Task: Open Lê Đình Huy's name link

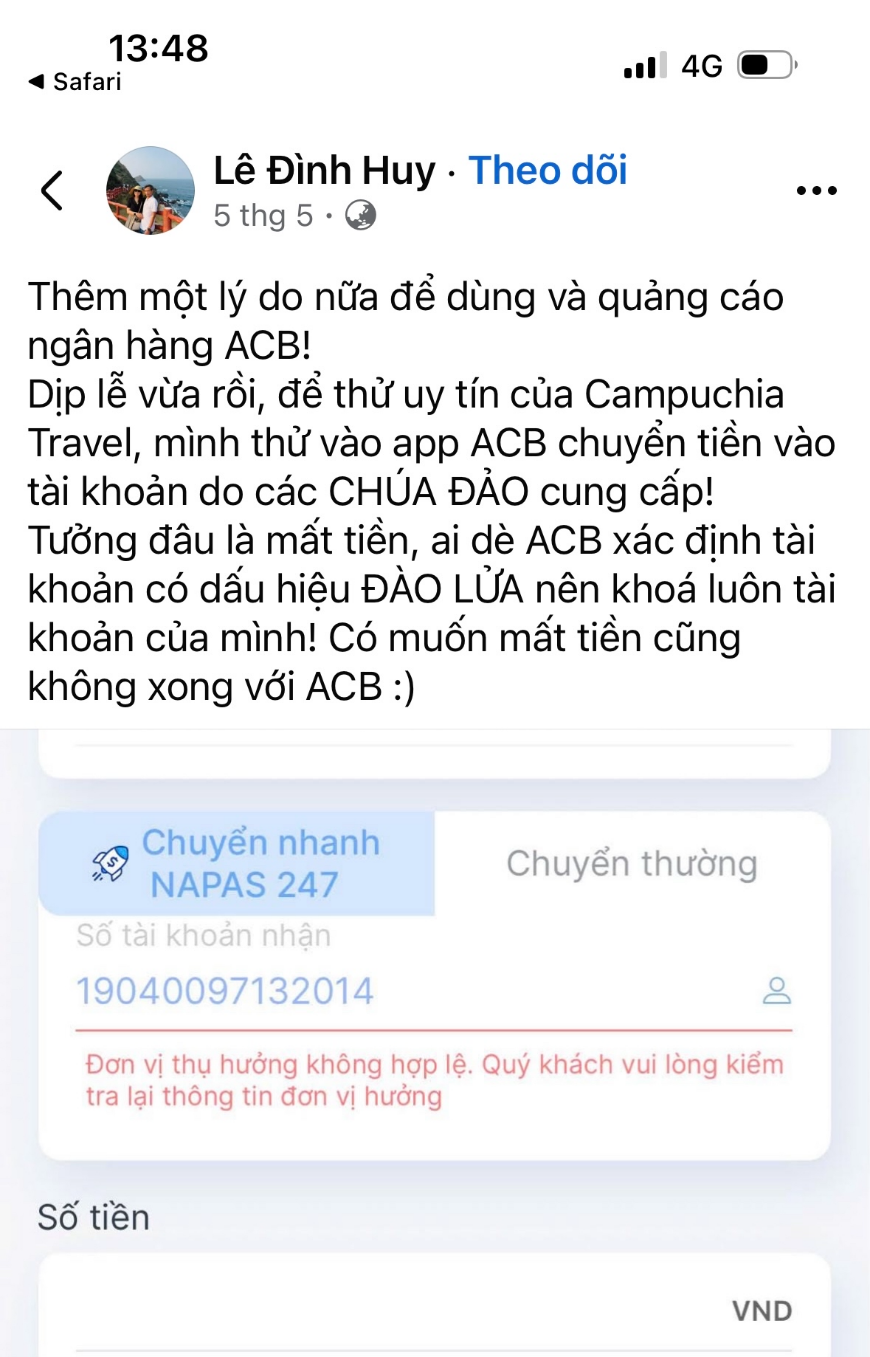Action: pos(324,171)
